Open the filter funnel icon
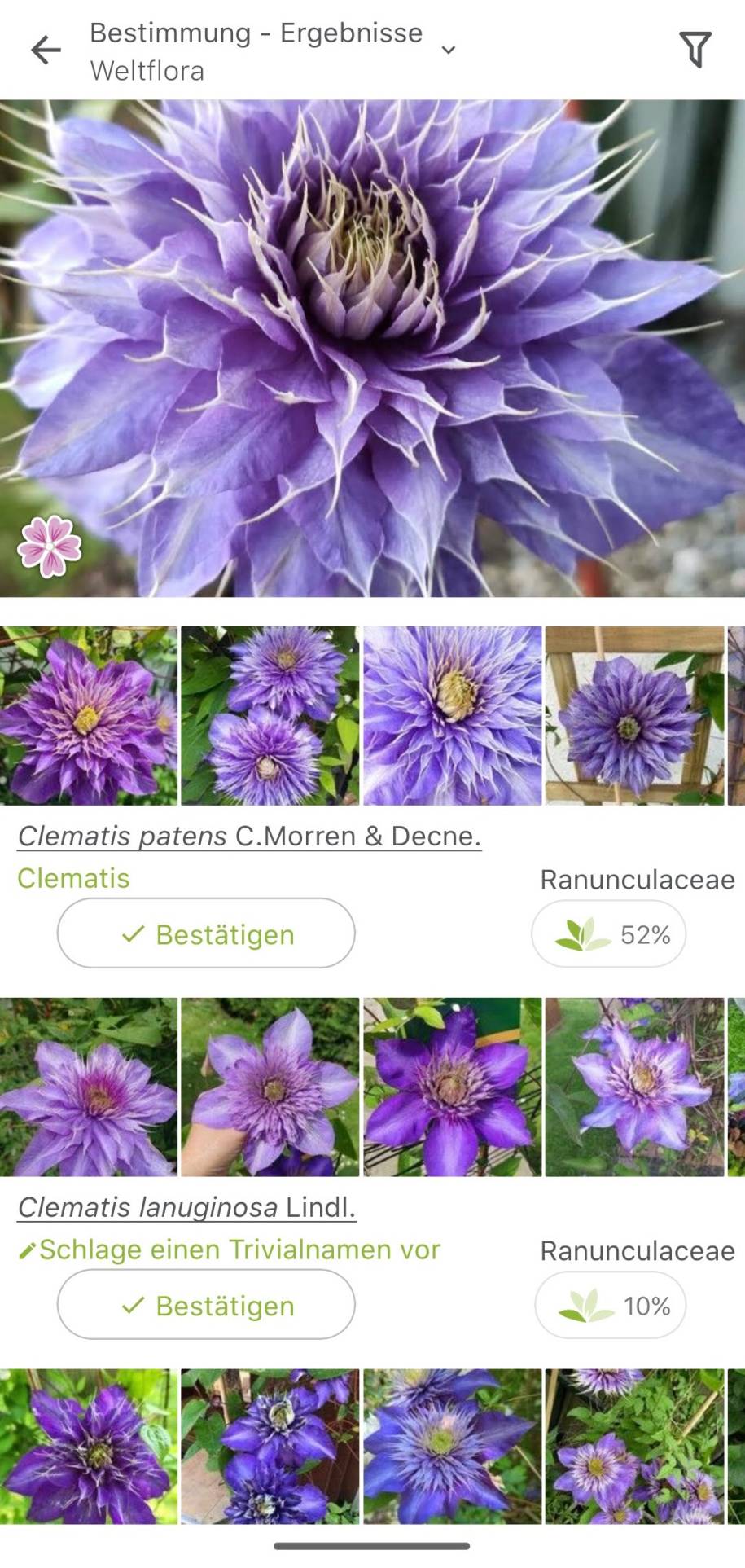This screenshot has width=745, height=1568. (695, 50)
